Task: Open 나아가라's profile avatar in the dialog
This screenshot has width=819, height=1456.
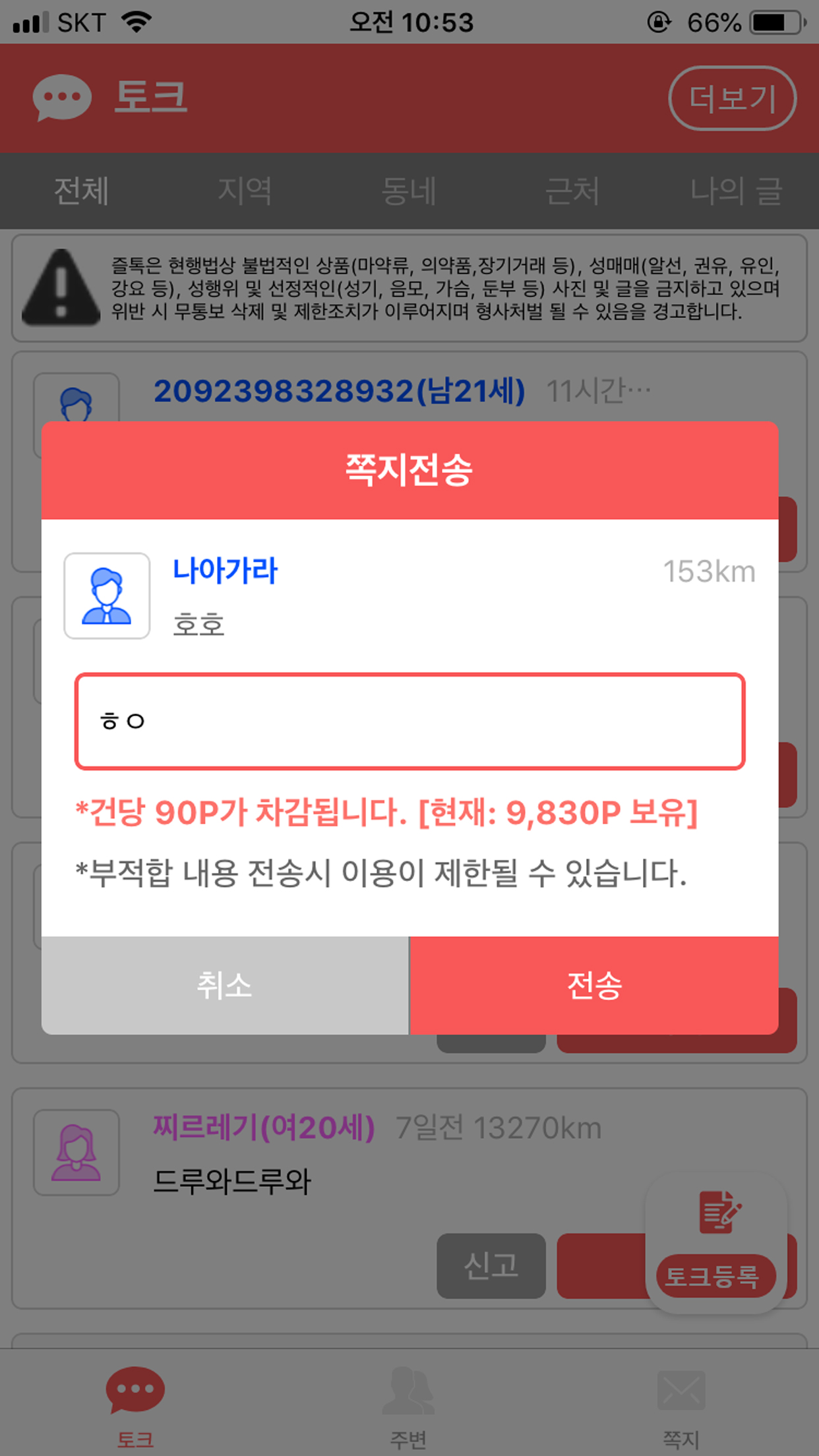Action: coord(106,594)
